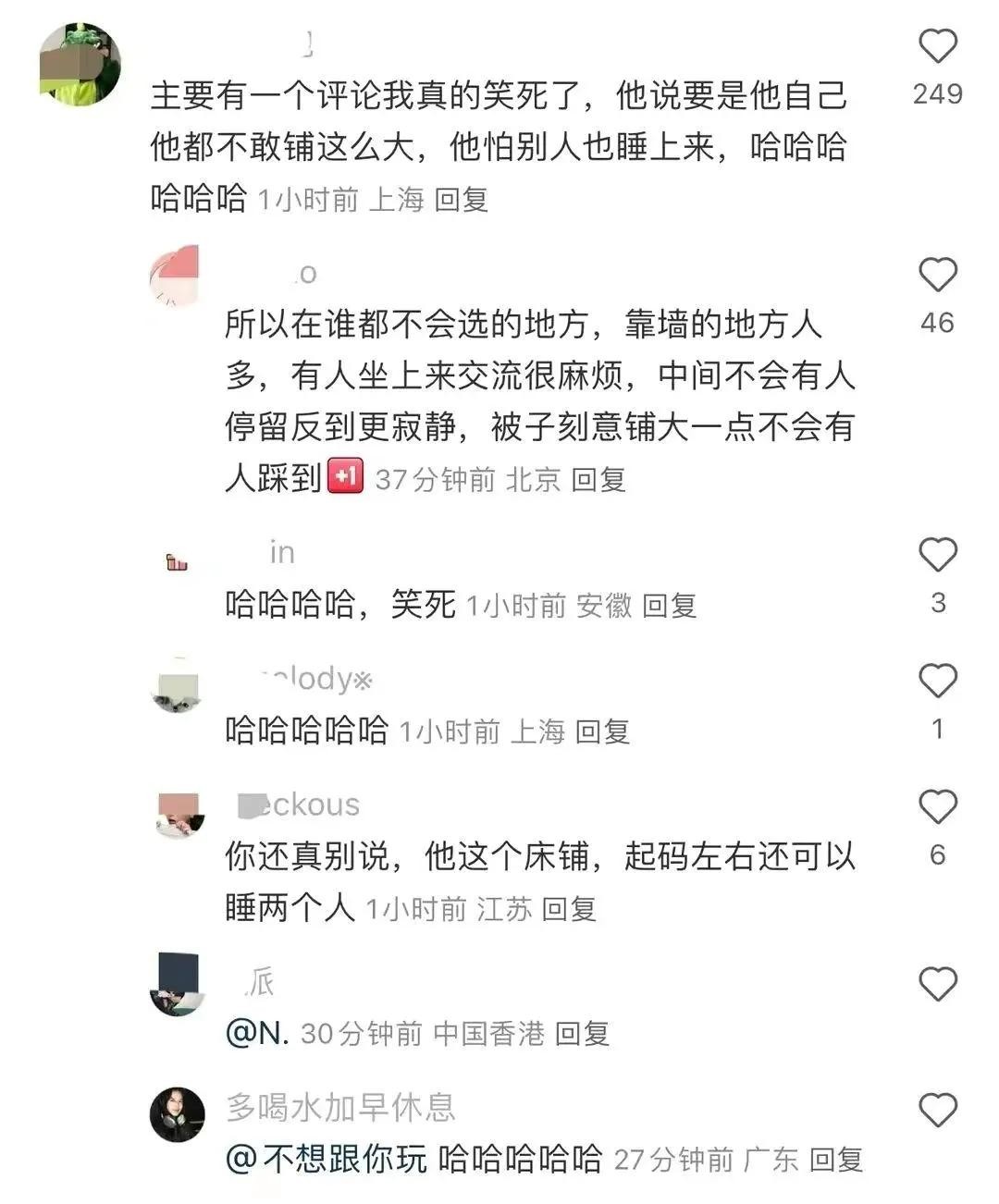Reply to the comment from 中国香港

coord(582,1034)
